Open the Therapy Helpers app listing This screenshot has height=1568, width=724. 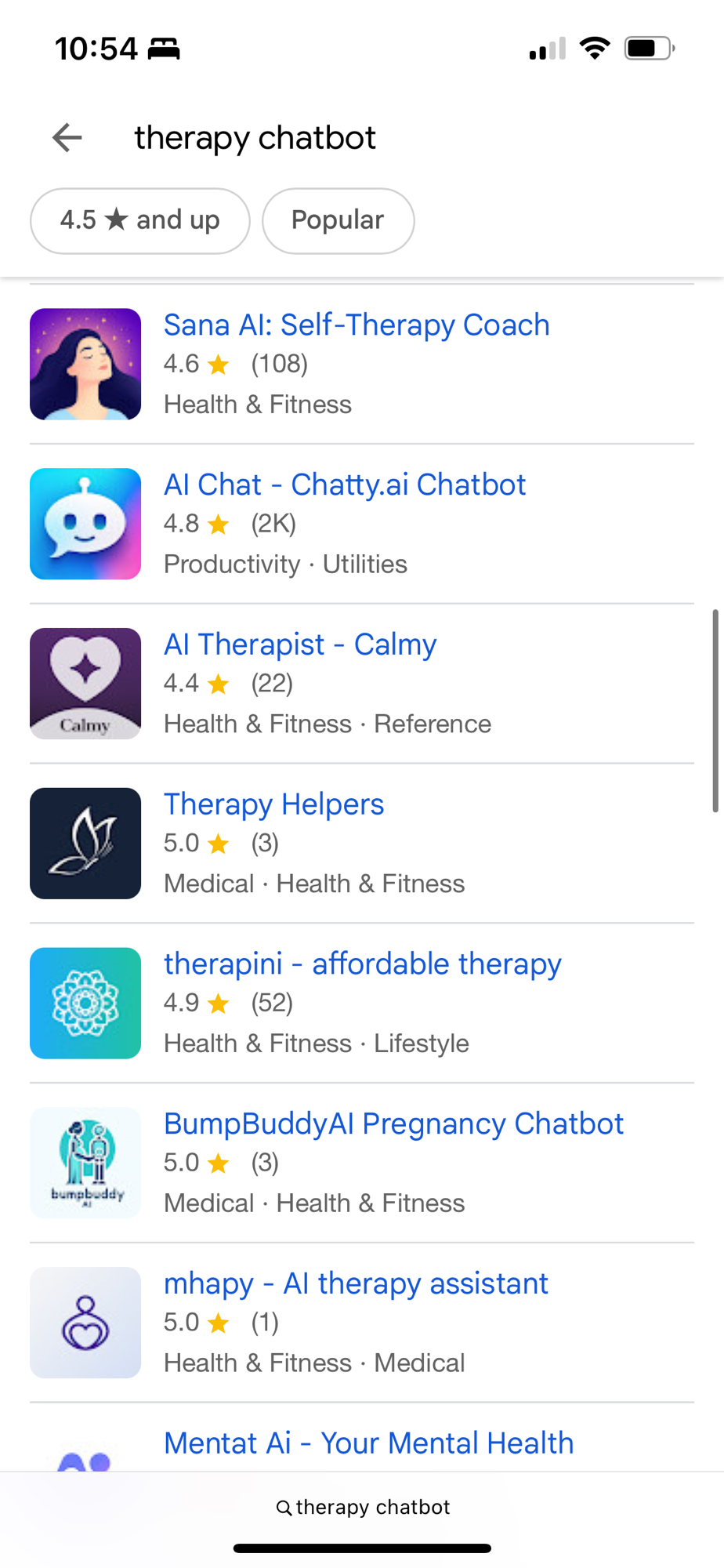coord(273,804)
